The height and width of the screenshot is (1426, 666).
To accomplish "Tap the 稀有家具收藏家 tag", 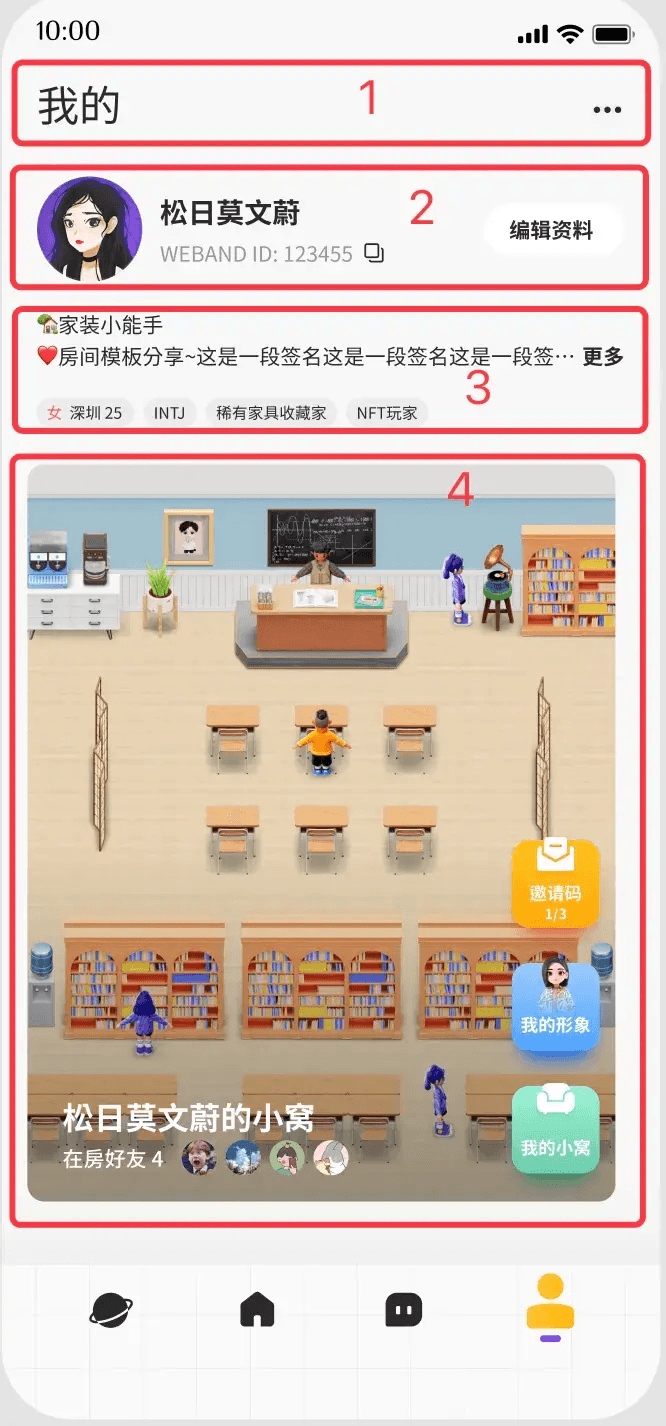I will coord(271,412).
